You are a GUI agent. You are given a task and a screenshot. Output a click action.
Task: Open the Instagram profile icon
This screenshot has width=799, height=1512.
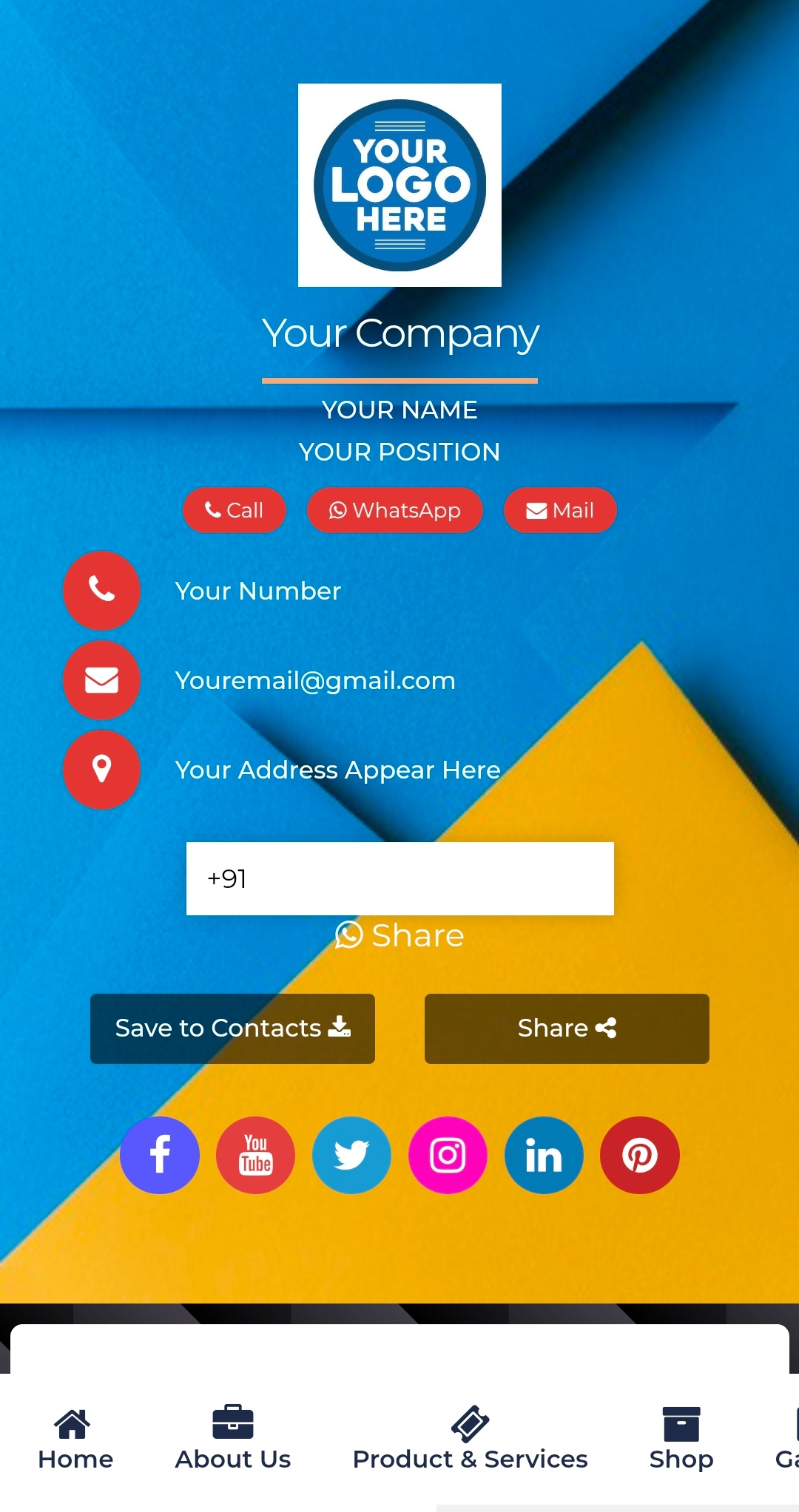click(448, 1155)
